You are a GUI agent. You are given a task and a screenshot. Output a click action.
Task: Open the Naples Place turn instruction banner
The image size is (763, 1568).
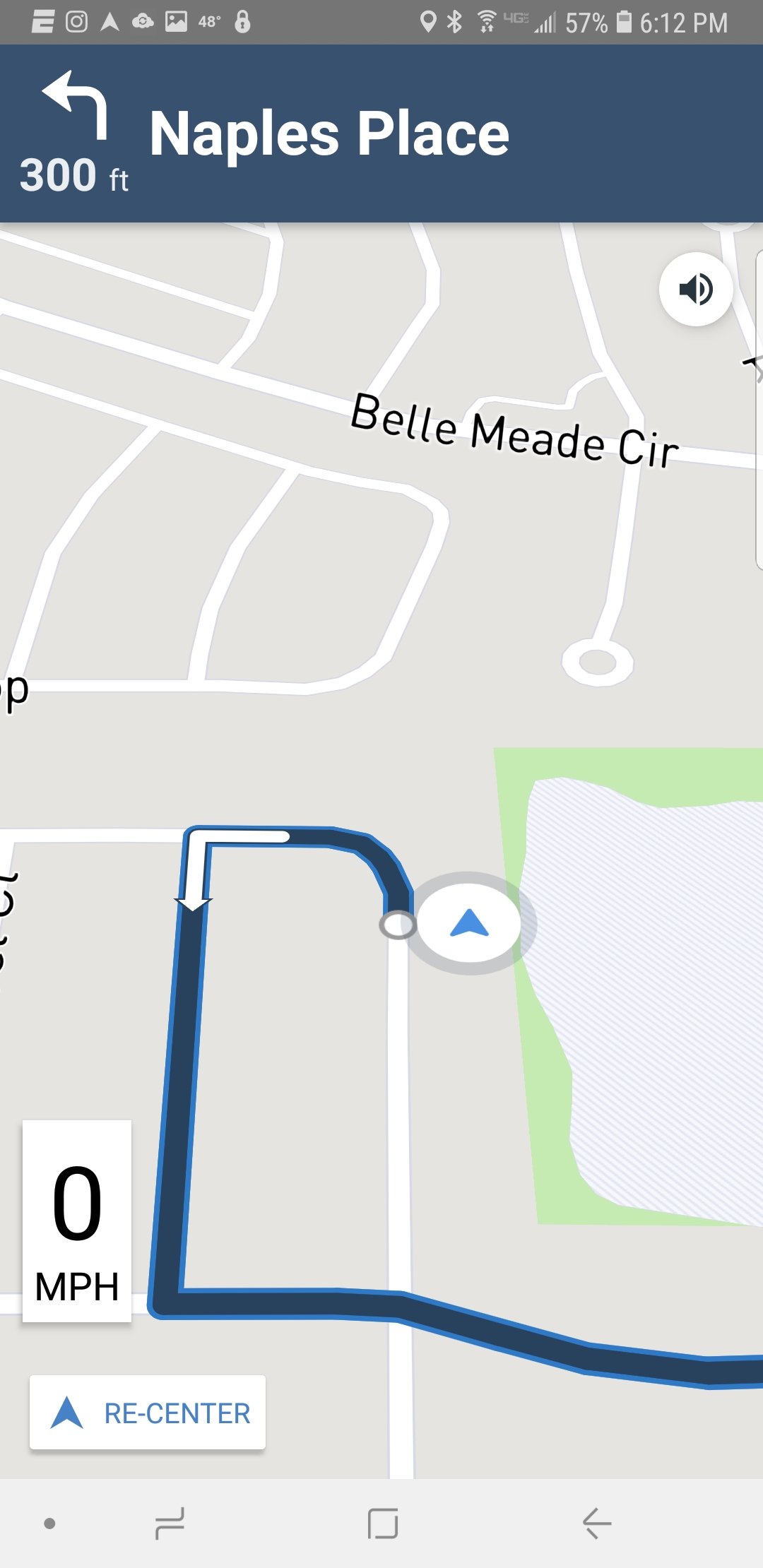click(x=381, y=133)
